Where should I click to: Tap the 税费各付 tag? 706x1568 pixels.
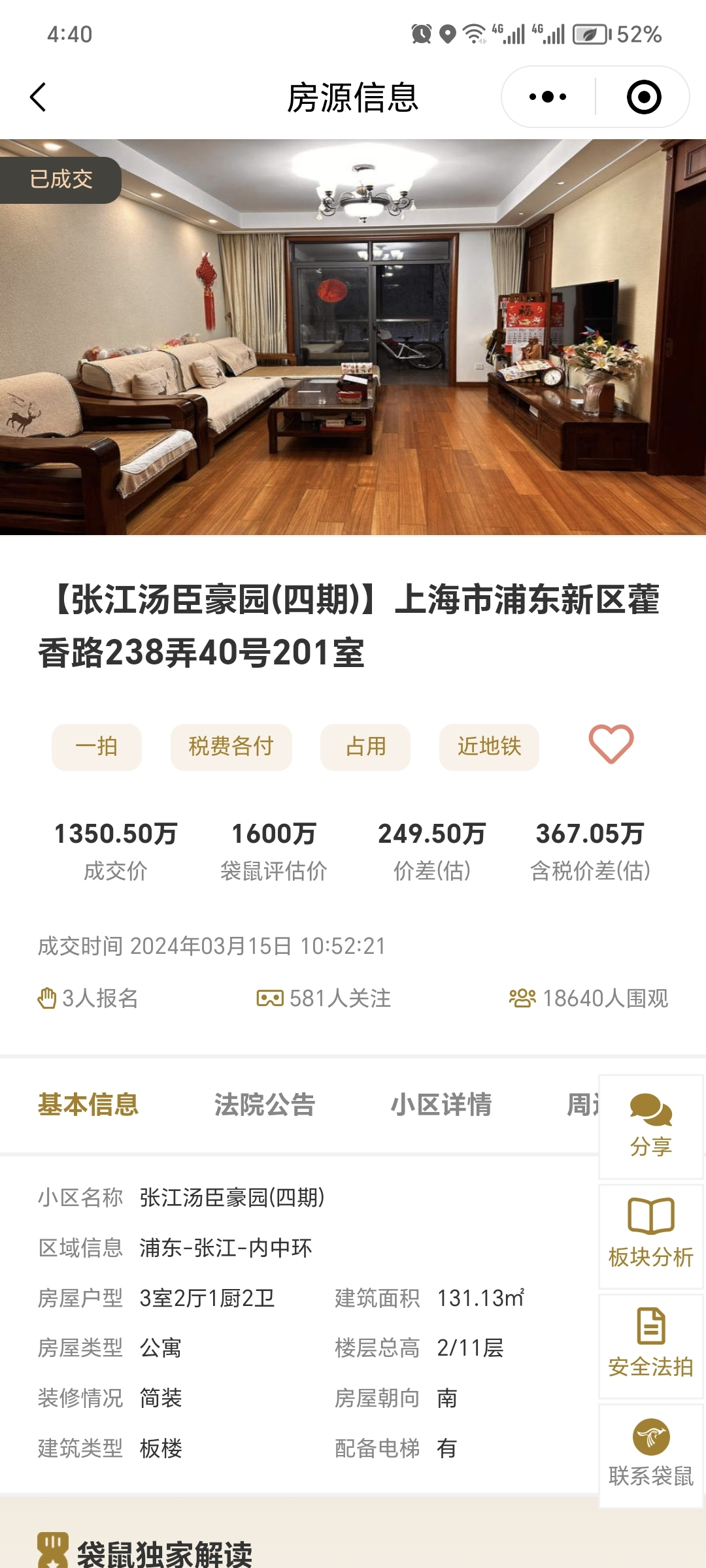pos(231,747)
